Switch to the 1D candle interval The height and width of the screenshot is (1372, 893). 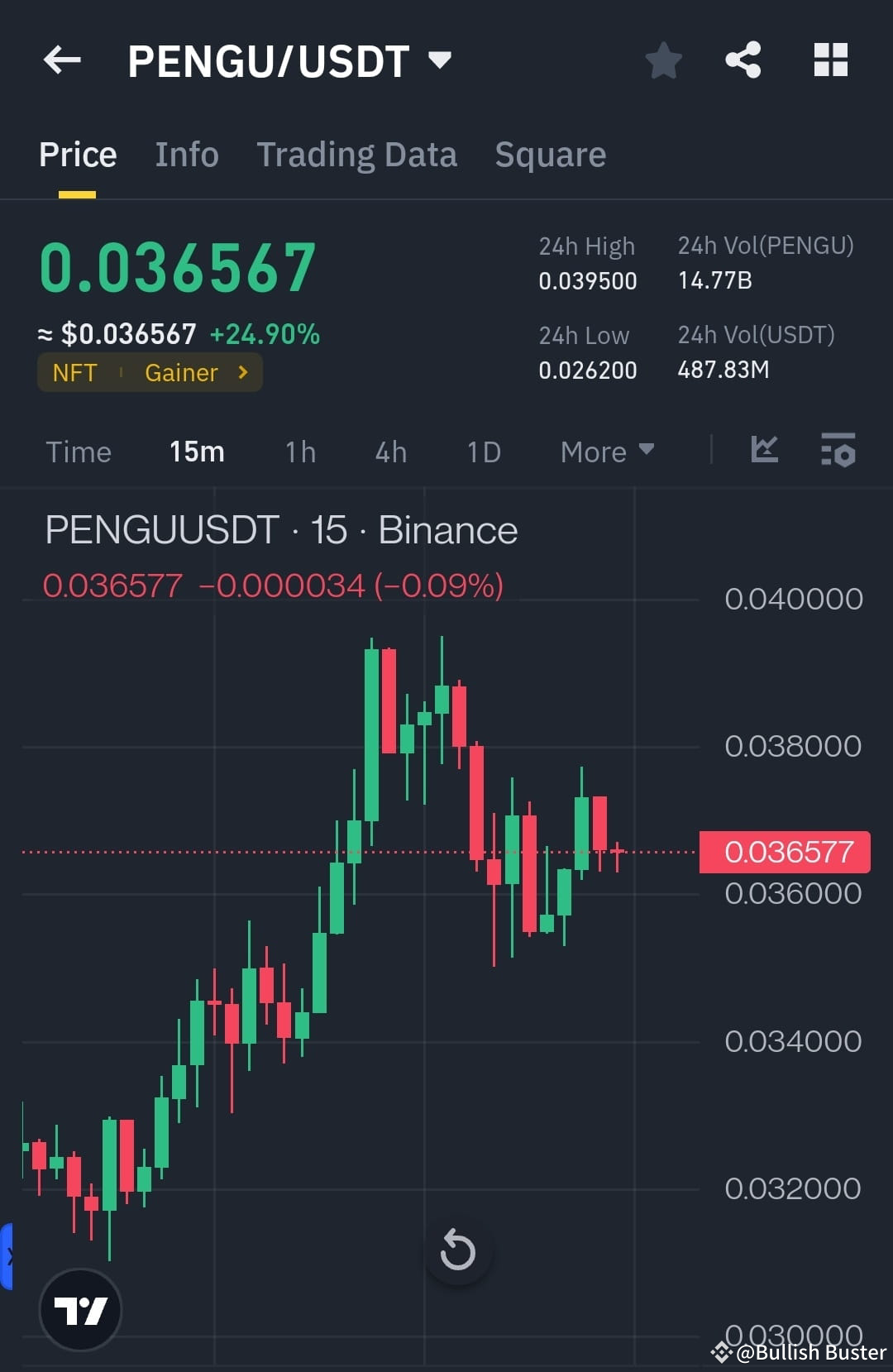(483, 452)
